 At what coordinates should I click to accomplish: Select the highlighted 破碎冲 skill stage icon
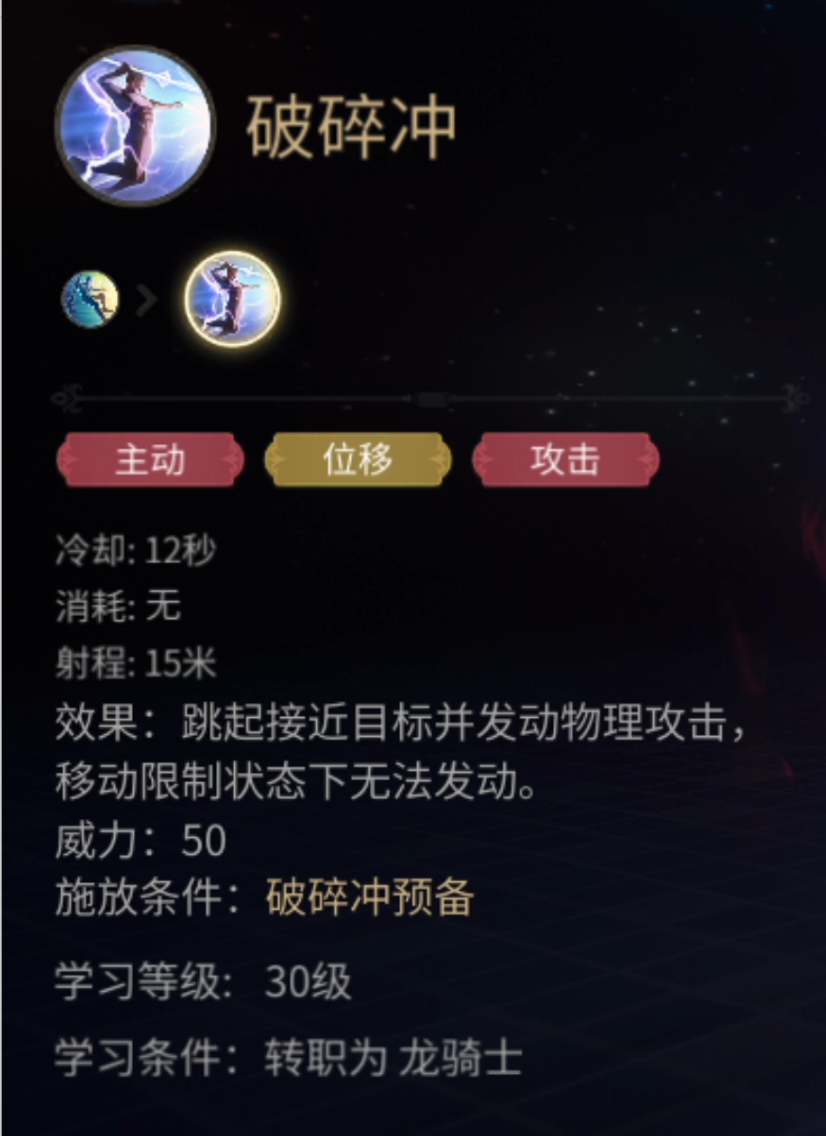click(233, 298)
